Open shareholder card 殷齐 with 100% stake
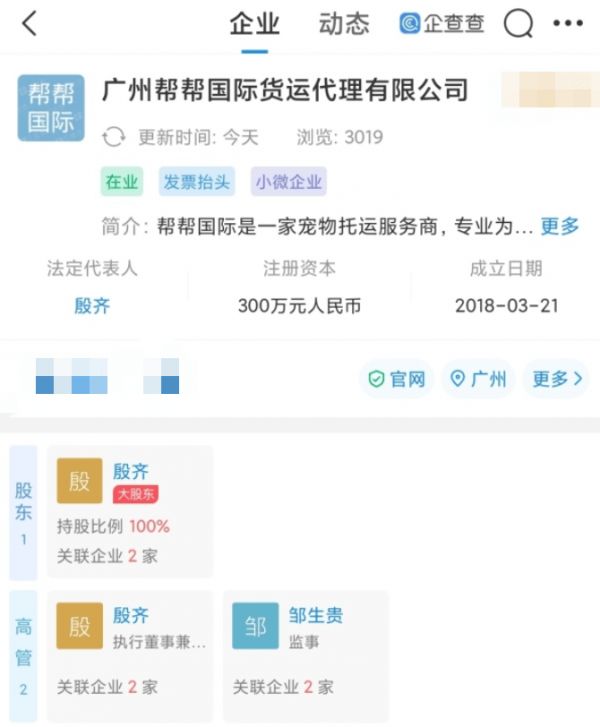The width and height of the screenshot is (600, 727). 130,512
